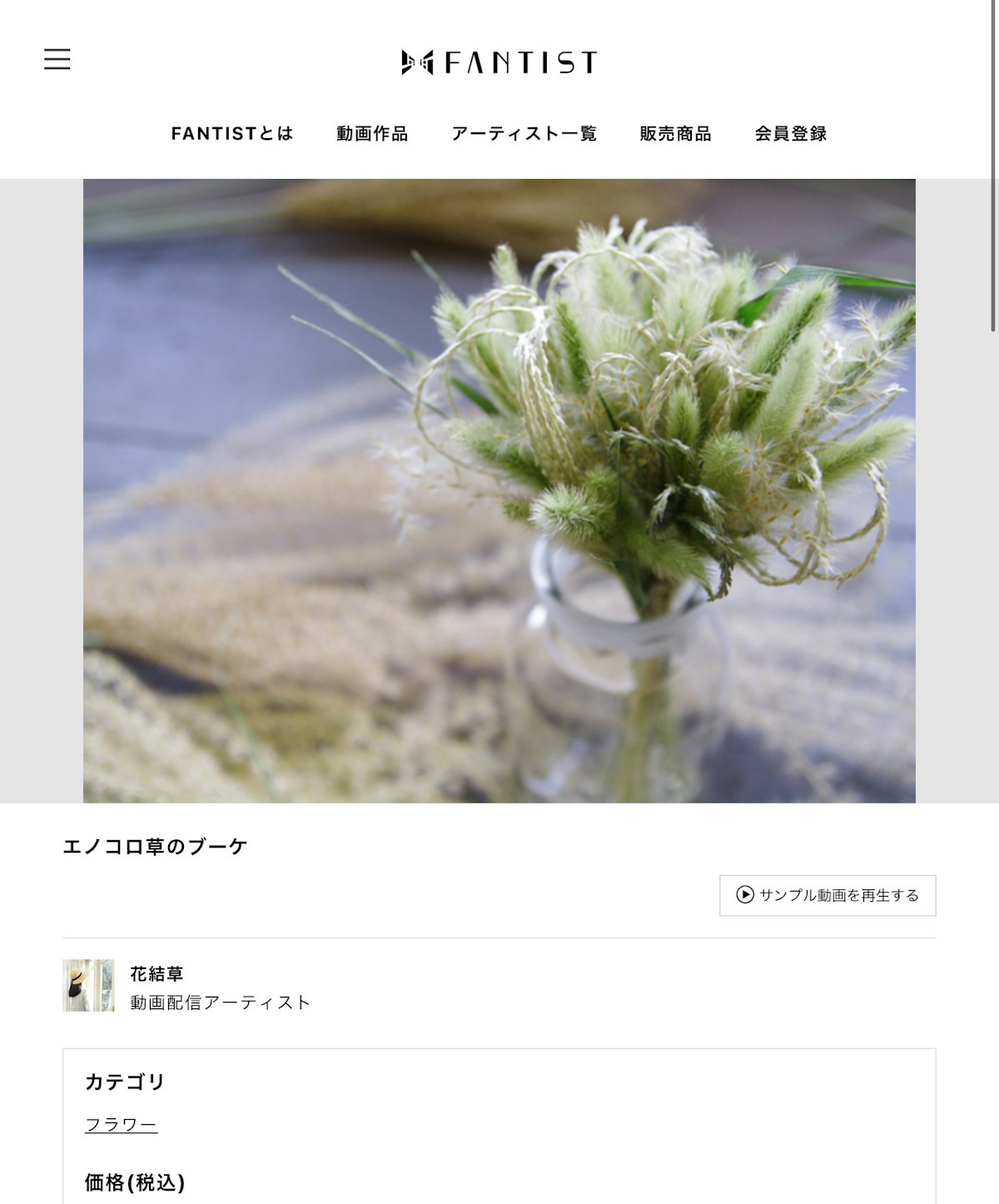Go to 動画作品 section

(372, 133)
